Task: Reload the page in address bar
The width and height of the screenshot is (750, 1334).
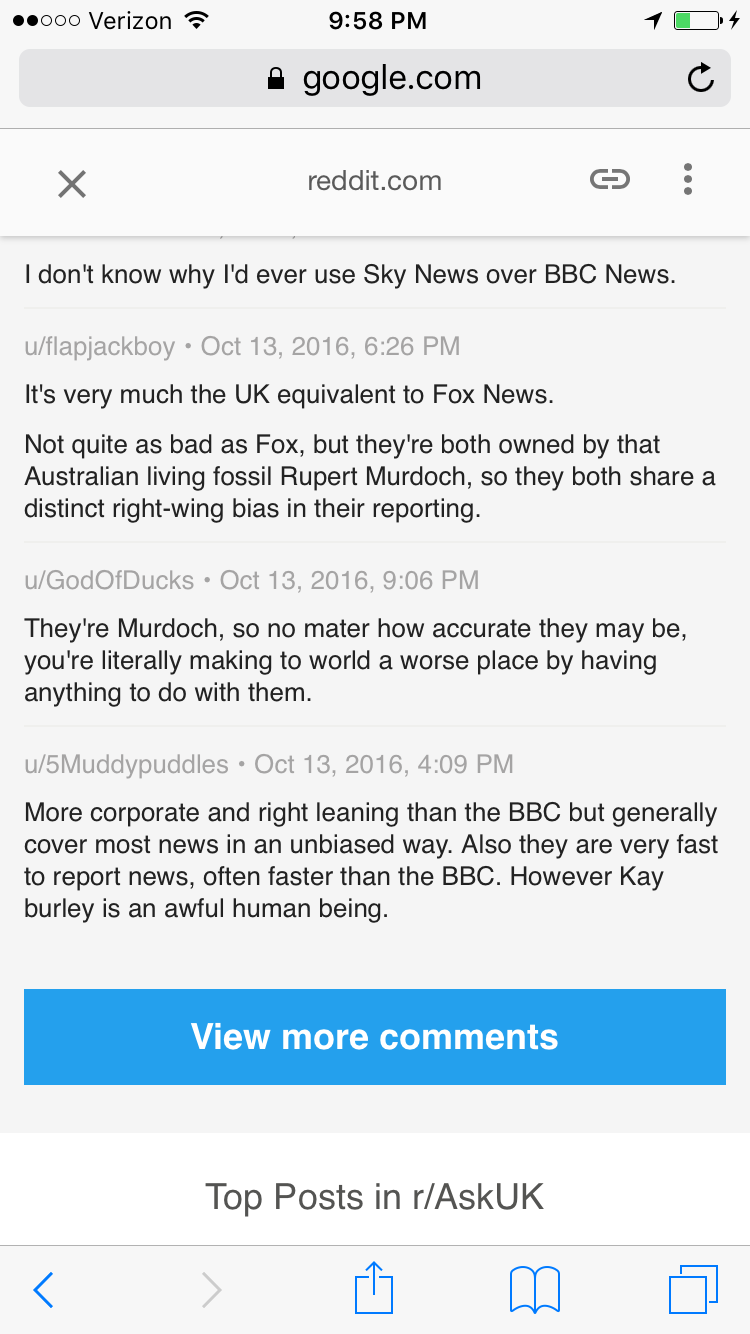Action: [701, 78]
